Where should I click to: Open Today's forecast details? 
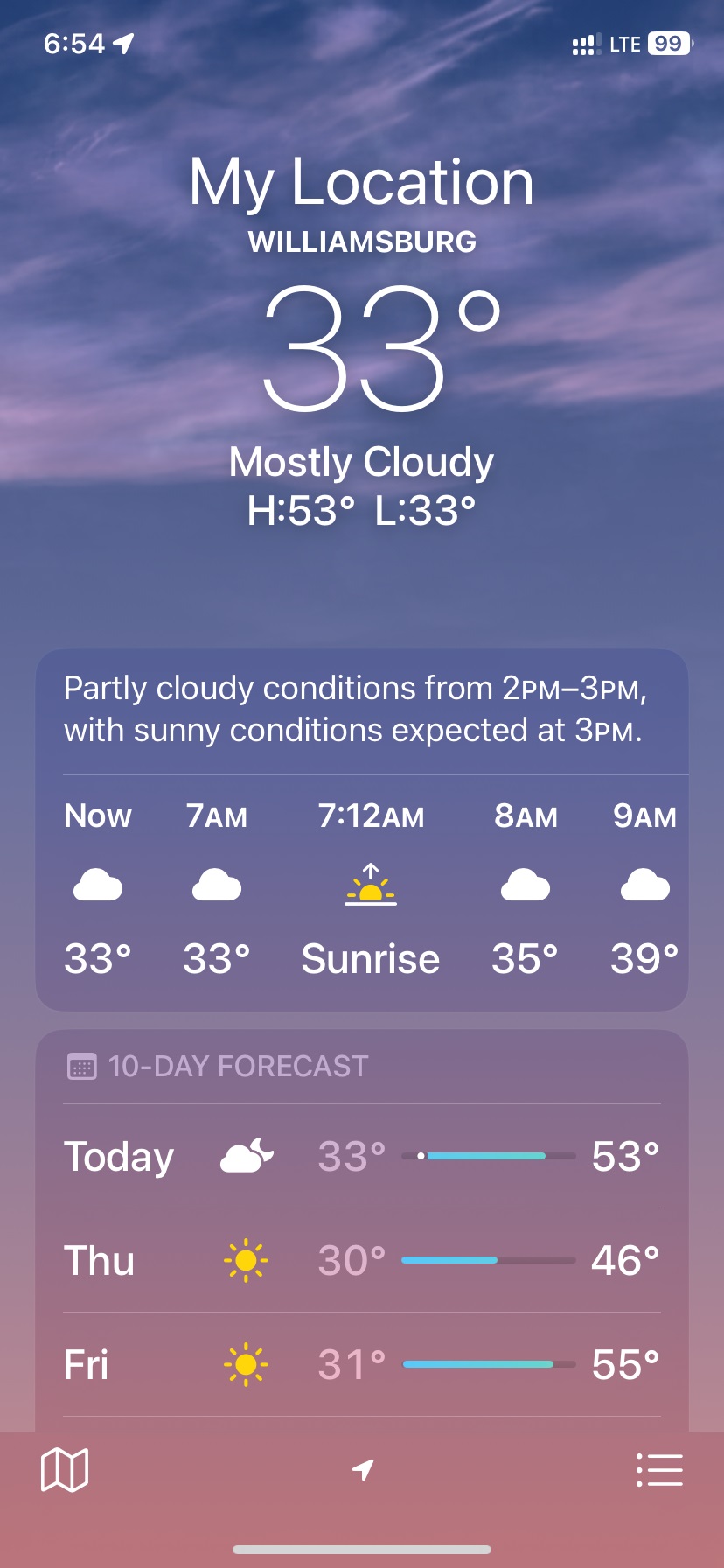362,1156
